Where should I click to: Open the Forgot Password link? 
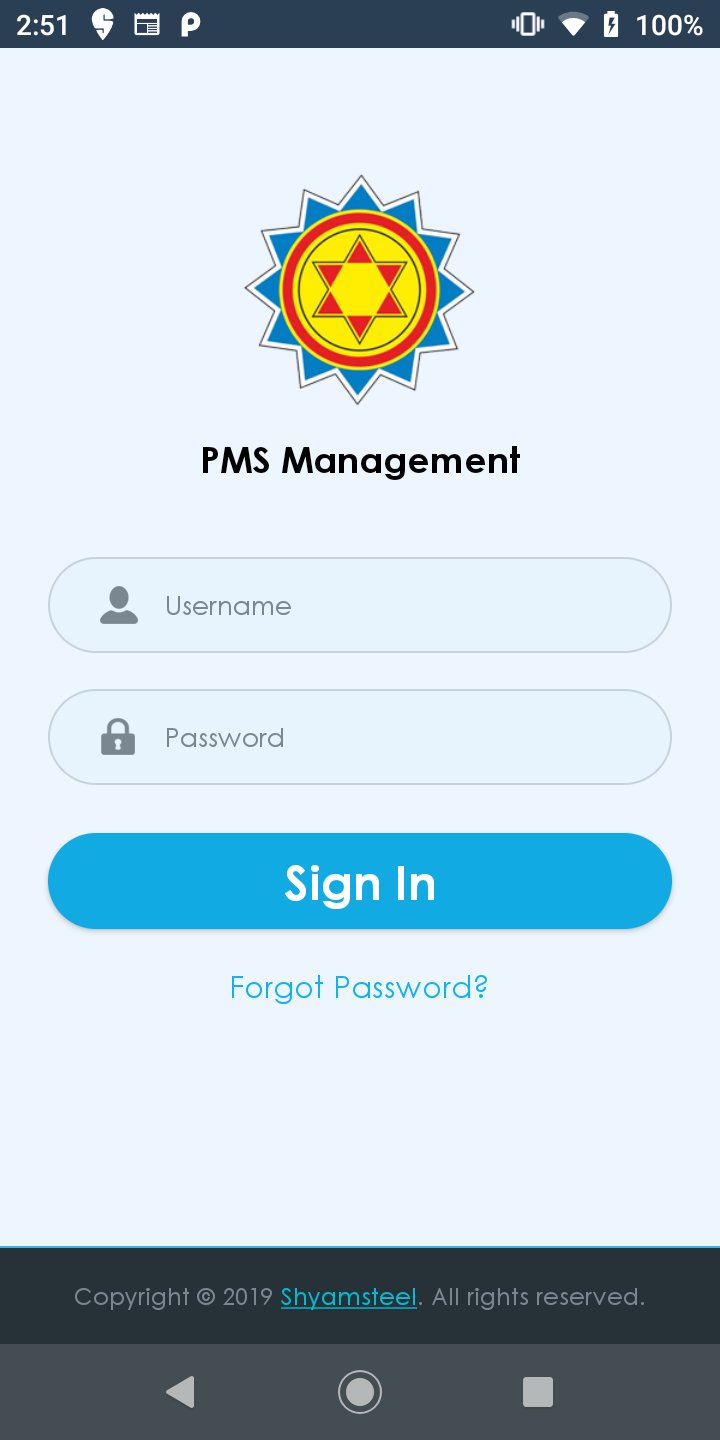(x=359, y=987)
